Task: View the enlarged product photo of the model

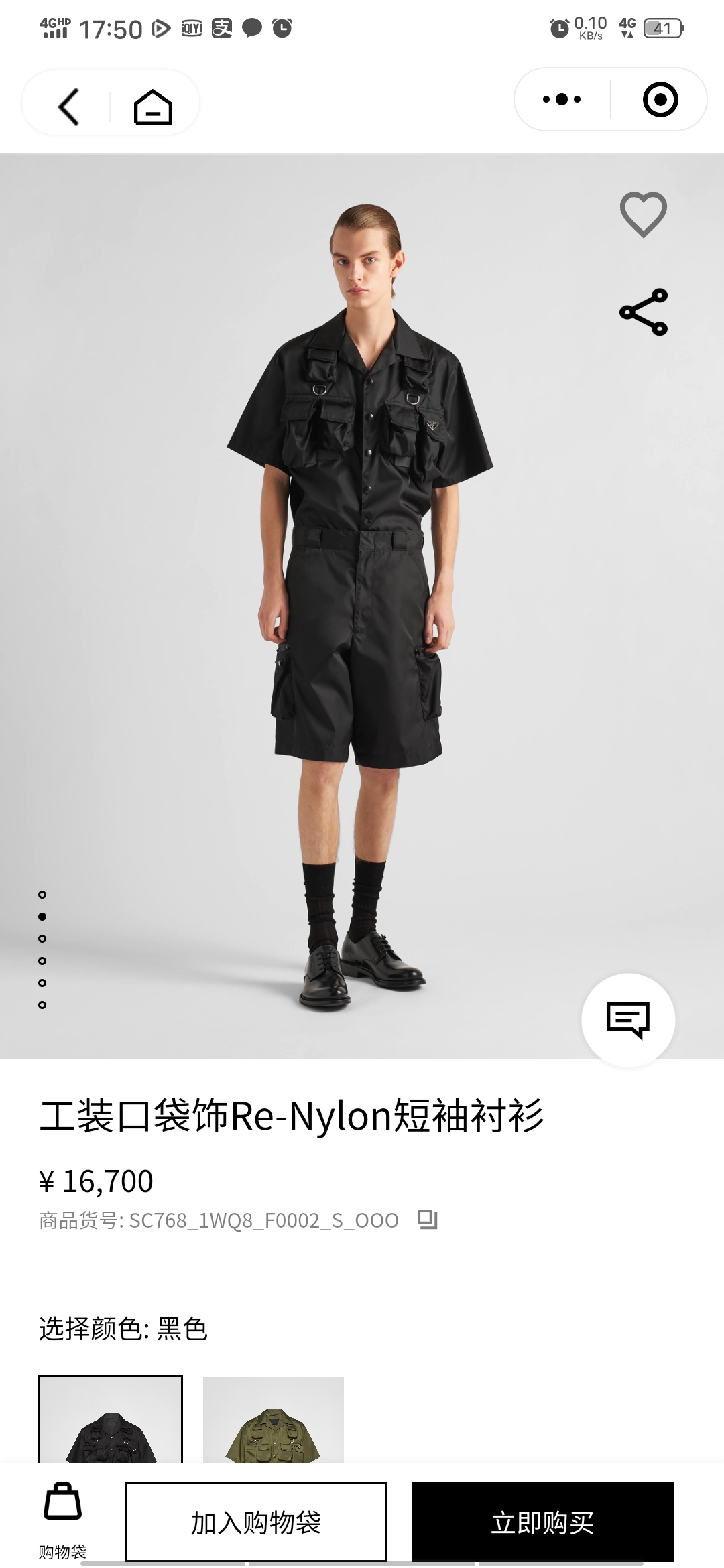Action: [x=362, y=603]
